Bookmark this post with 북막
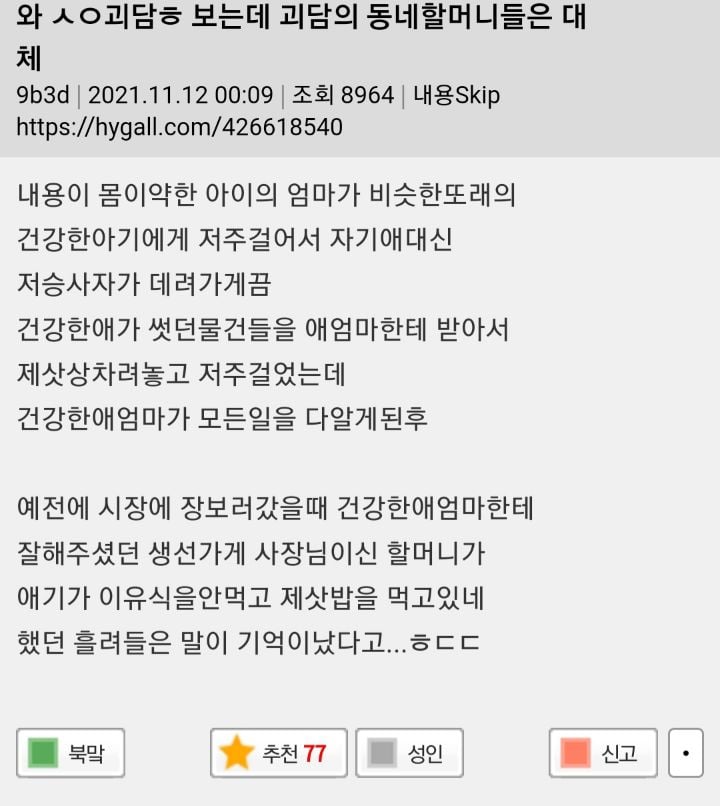The image size is (720, 806). pos(70,752)
